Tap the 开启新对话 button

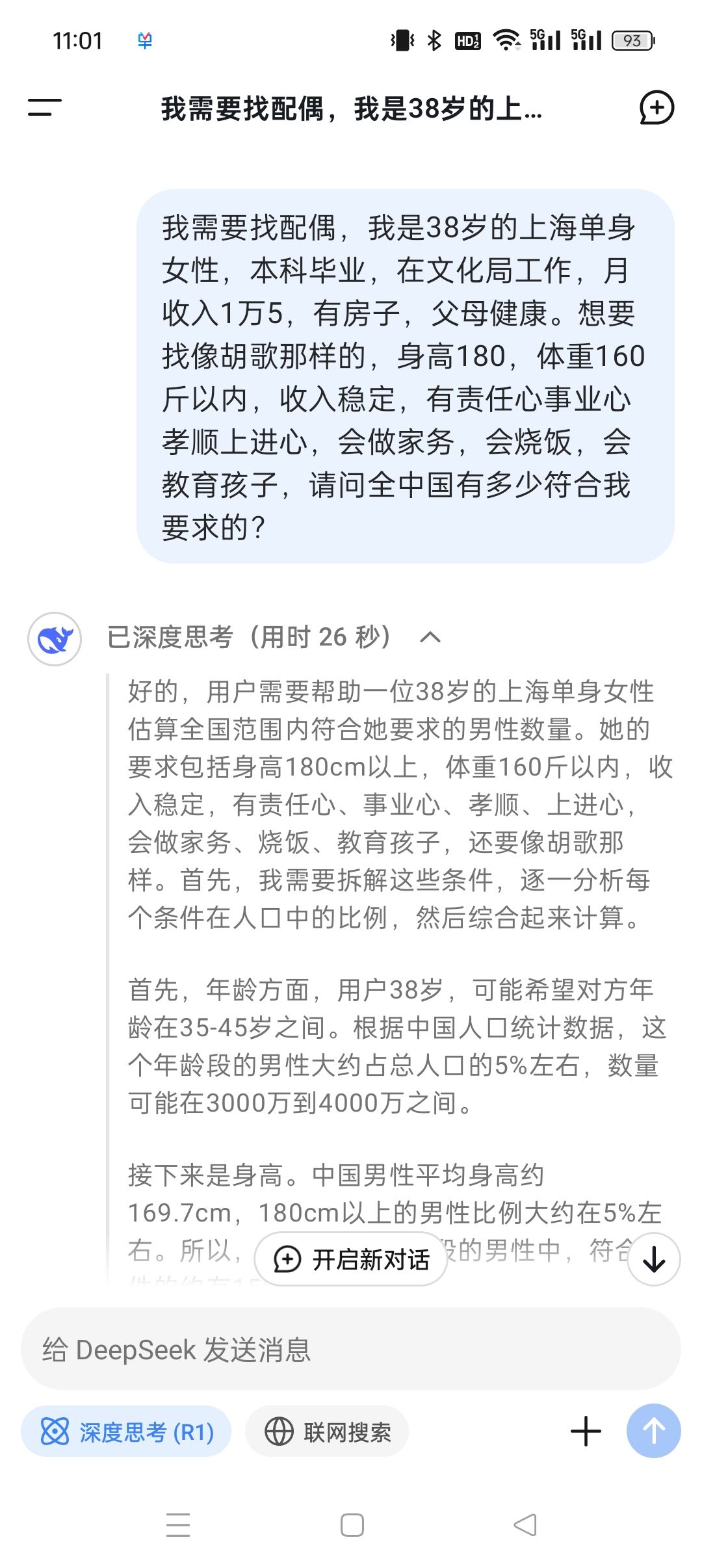click(352, 1259)
